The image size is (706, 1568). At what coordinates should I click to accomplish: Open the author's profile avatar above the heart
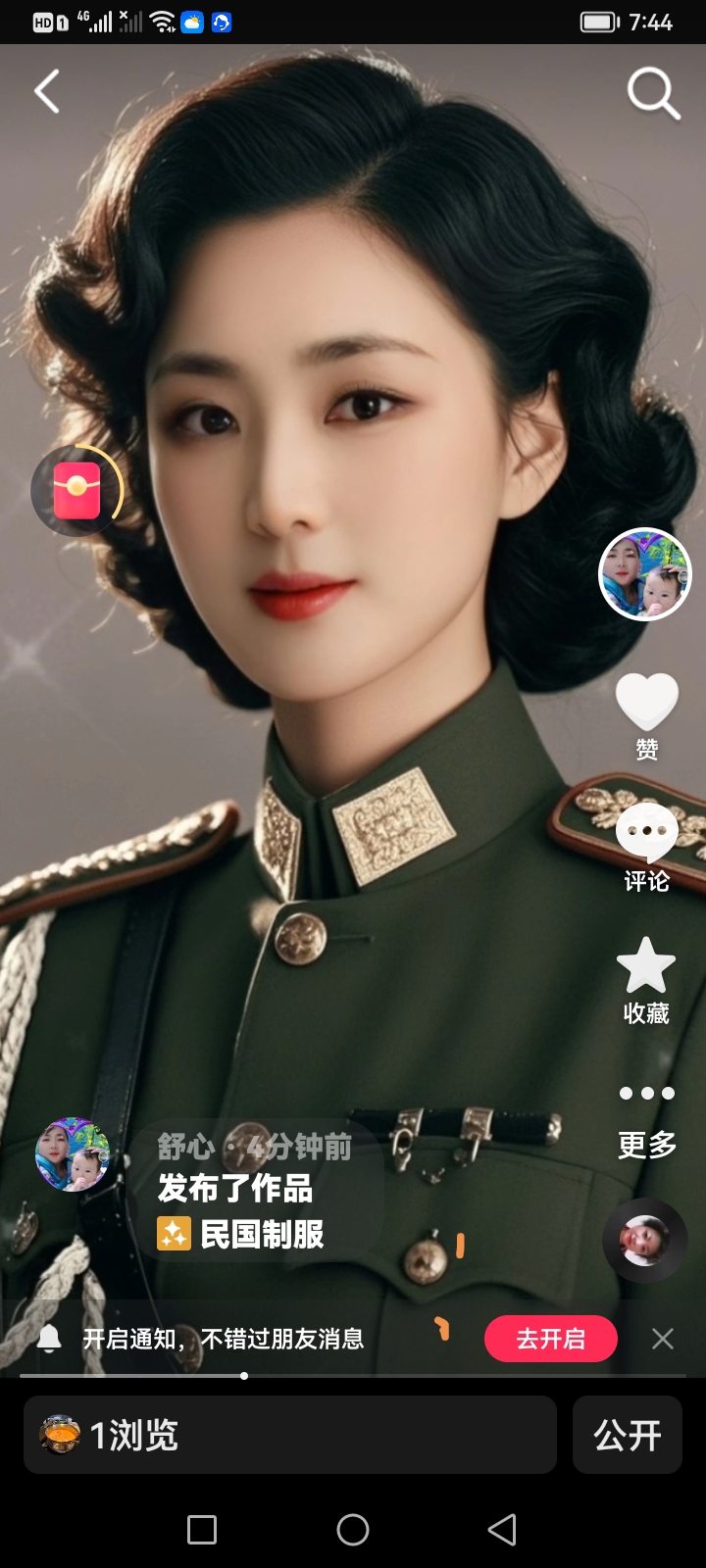pyautogui.click(x=645, y=575)
